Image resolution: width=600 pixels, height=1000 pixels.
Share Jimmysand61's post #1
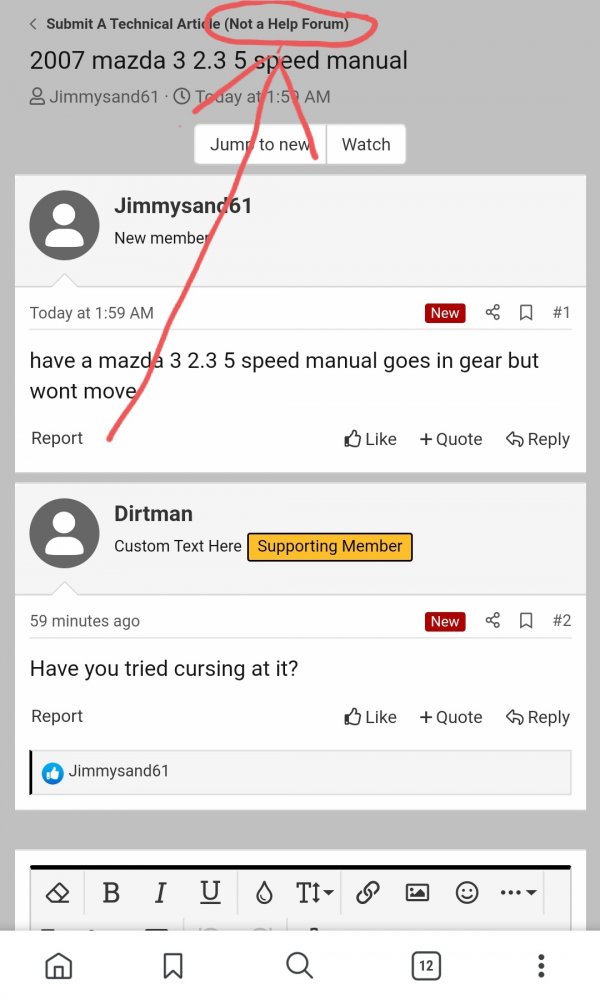pyautogui.click(x=492, y=313)
